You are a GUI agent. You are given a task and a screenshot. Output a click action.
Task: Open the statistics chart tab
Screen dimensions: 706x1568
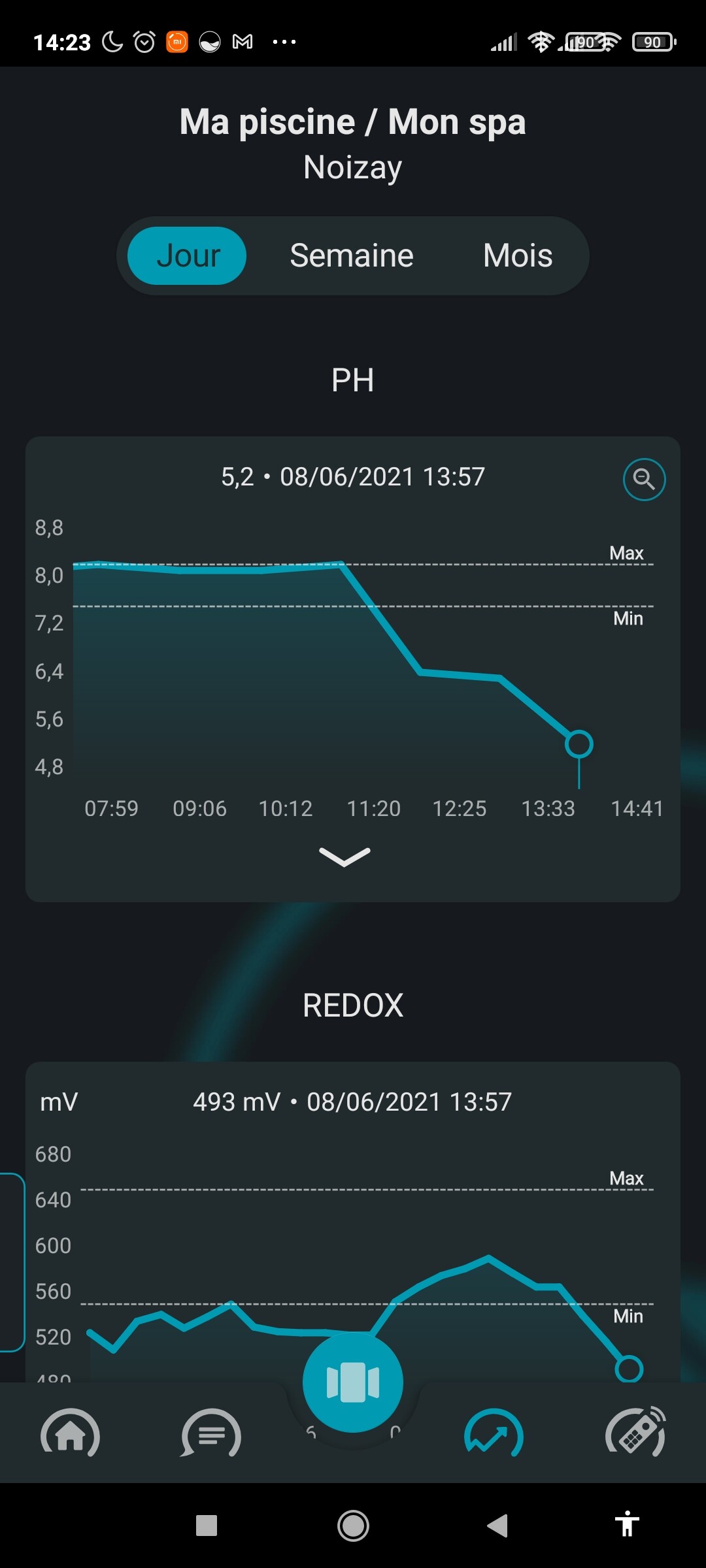click(494, 1434)
